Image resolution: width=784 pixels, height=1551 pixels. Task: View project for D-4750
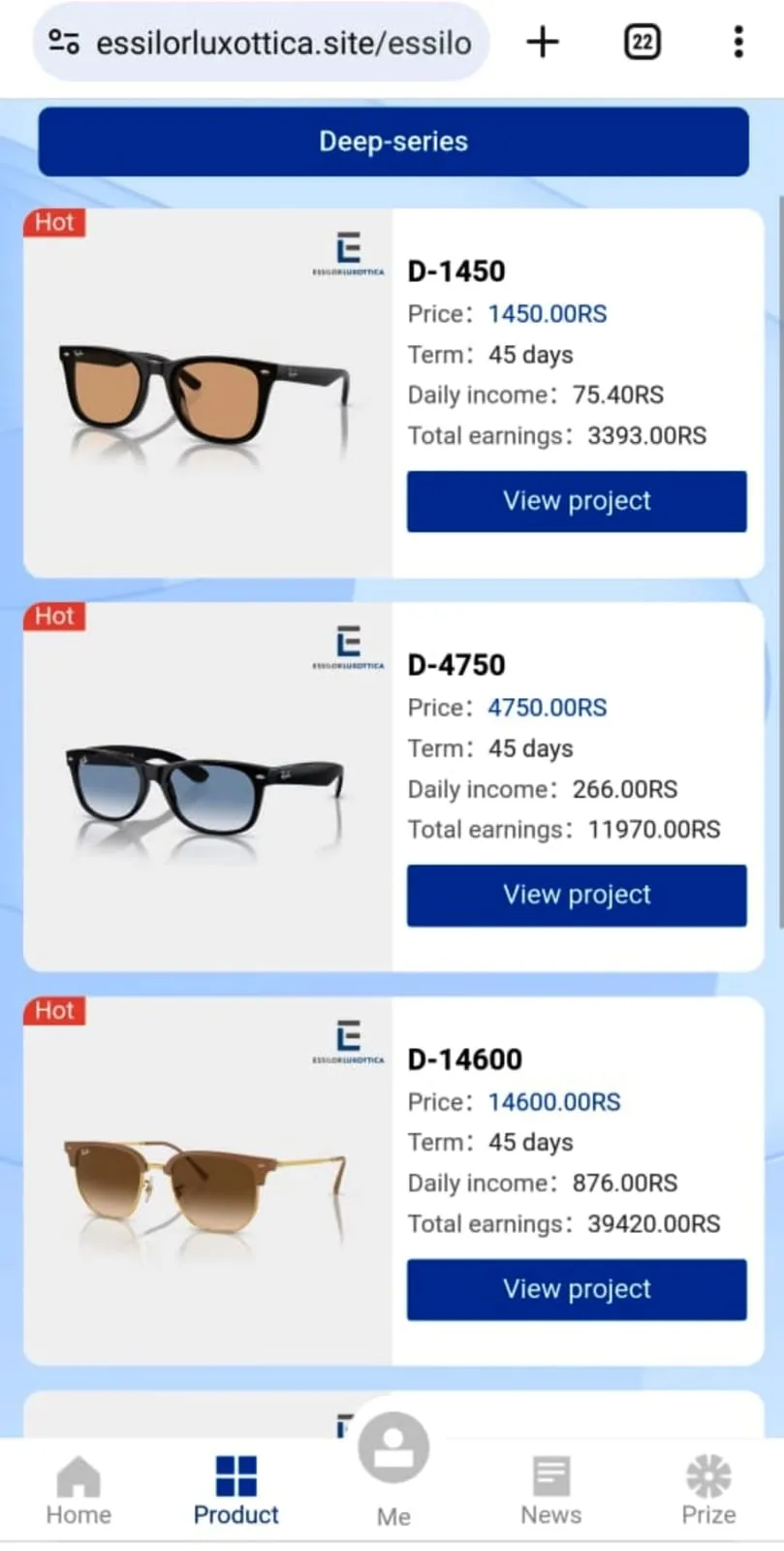(577, 895)
